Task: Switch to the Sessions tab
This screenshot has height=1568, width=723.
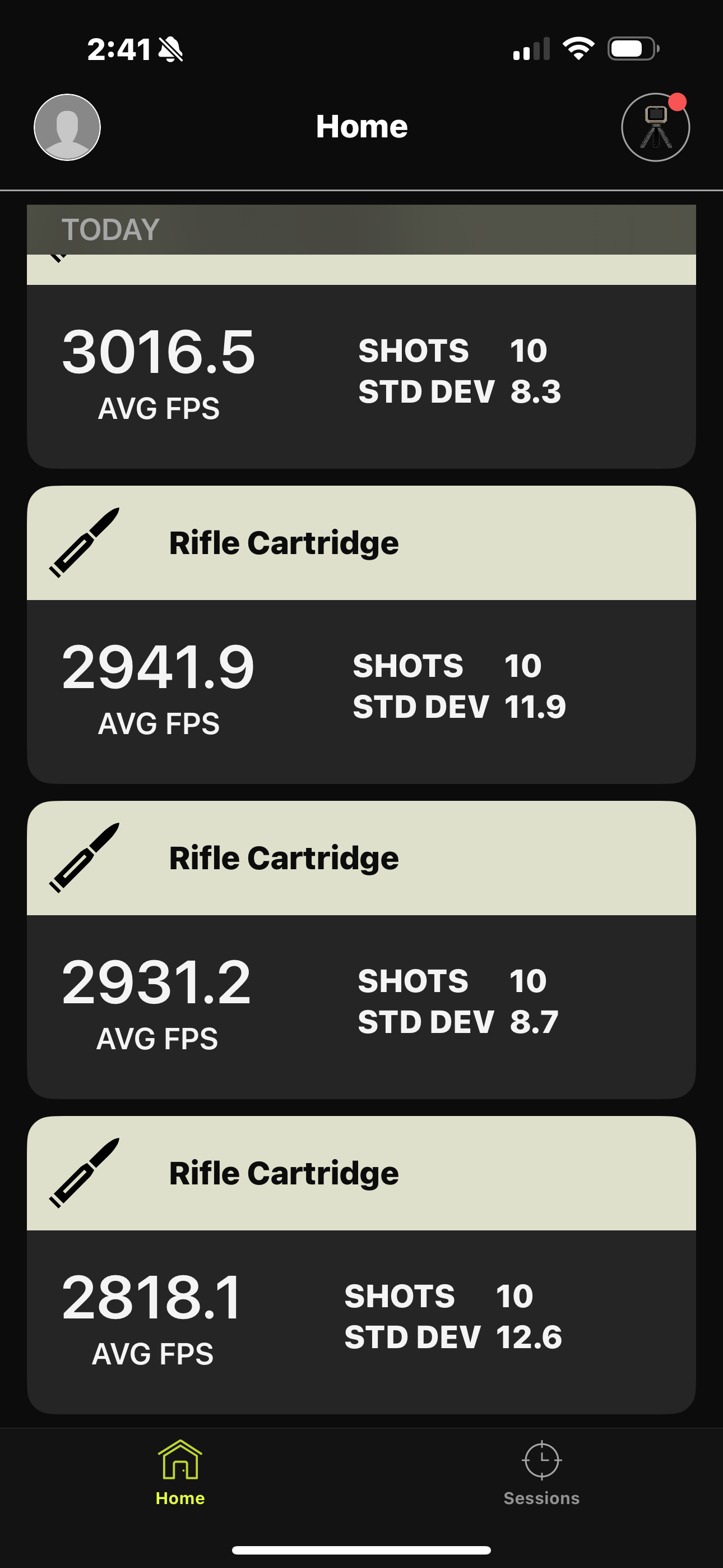Action: (541, 1473)
